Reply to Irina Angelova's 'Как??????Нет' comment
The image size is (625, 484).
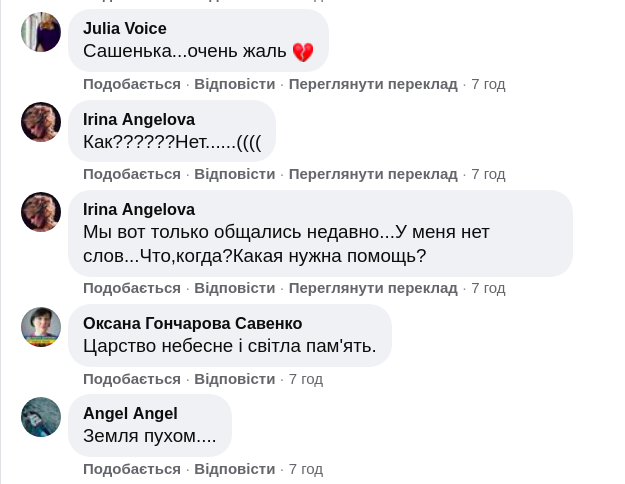(x=234, y=174)
